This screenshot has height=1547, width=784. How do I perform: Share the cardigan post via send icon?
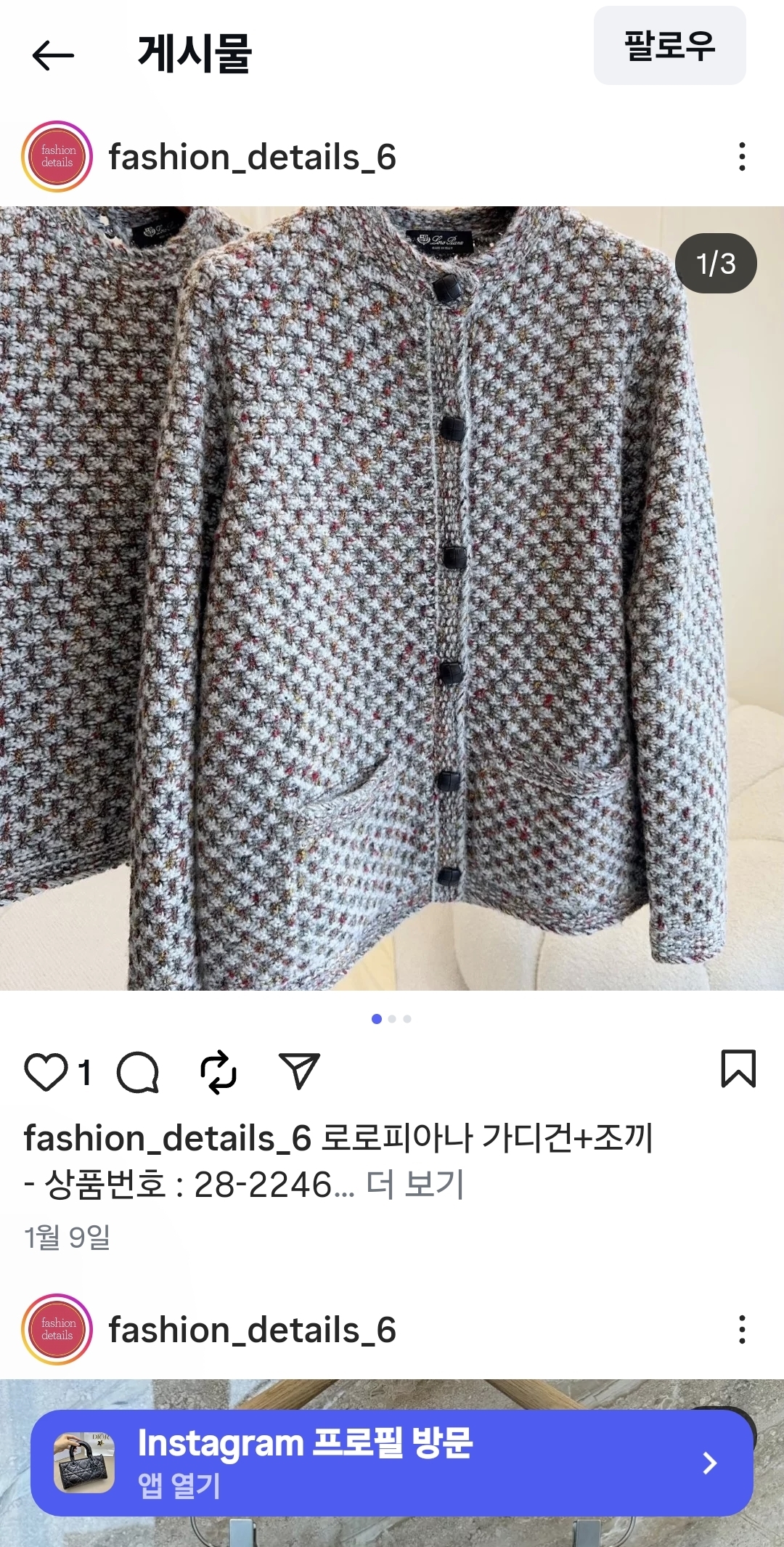pyautogui.click(x=299, y=1072)
